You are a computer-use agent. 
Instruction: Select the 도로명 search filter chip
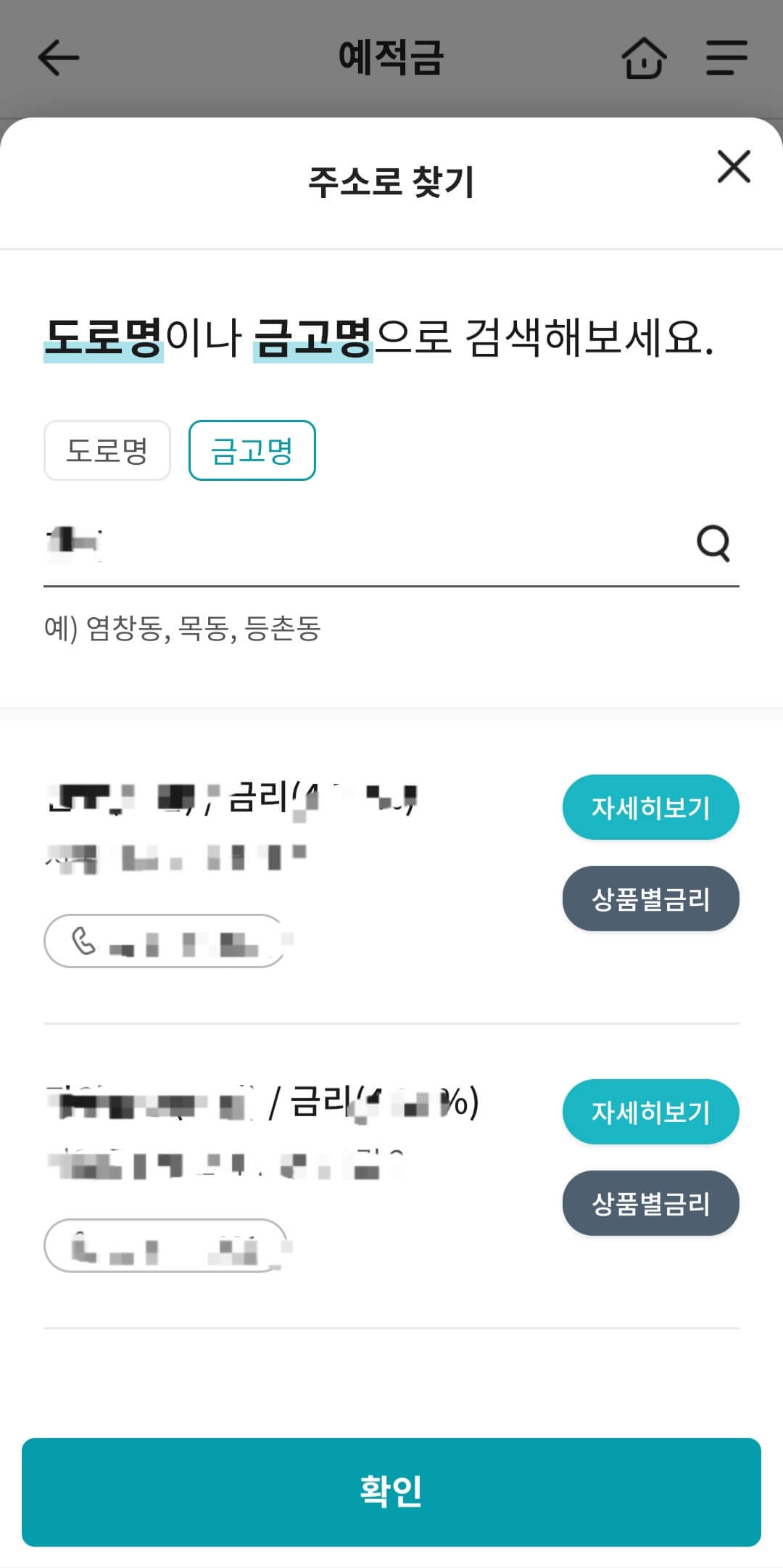click(107, 450)
